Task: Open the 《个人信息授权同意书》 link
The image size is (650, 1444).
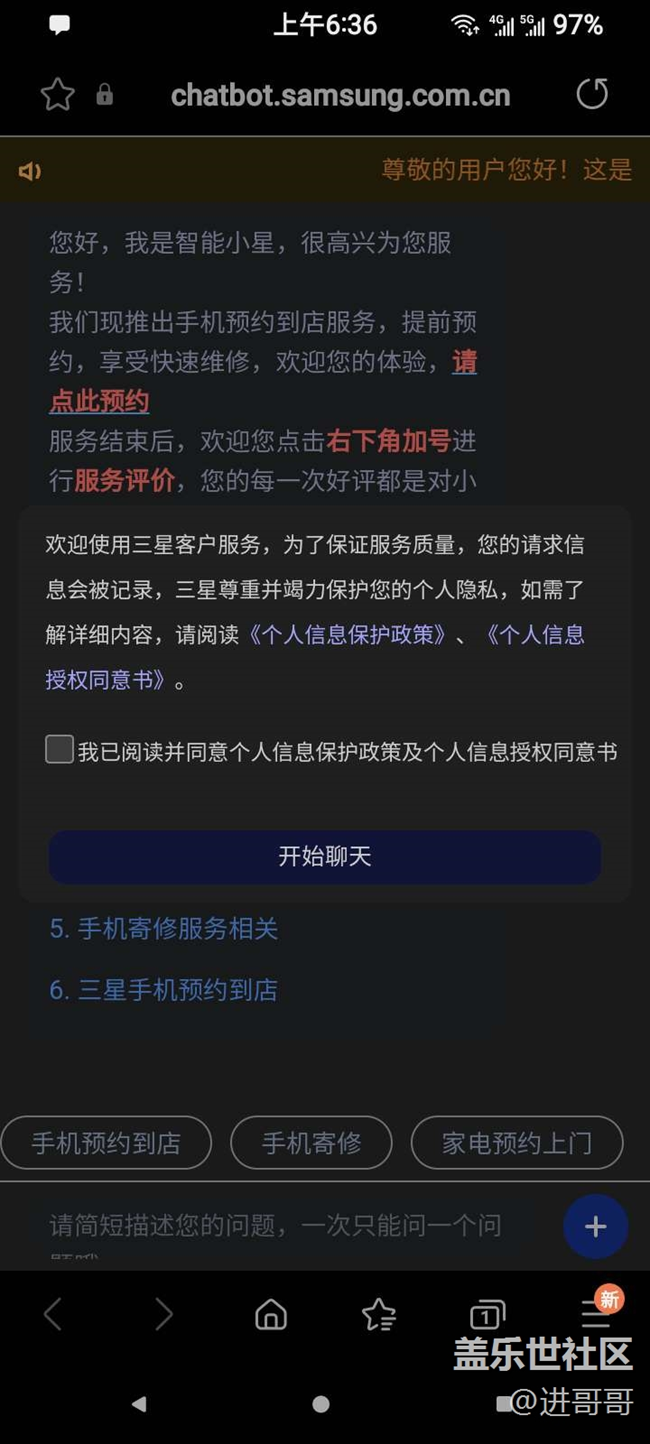Action: pos(314,657)
